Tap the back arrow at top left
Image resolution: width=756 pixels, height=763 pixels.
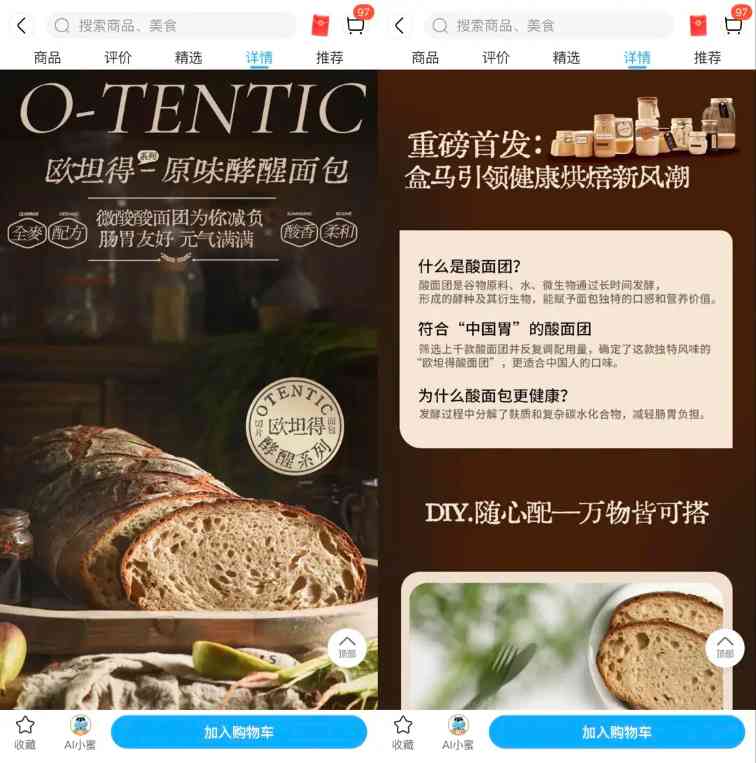[x=20, y=24]
